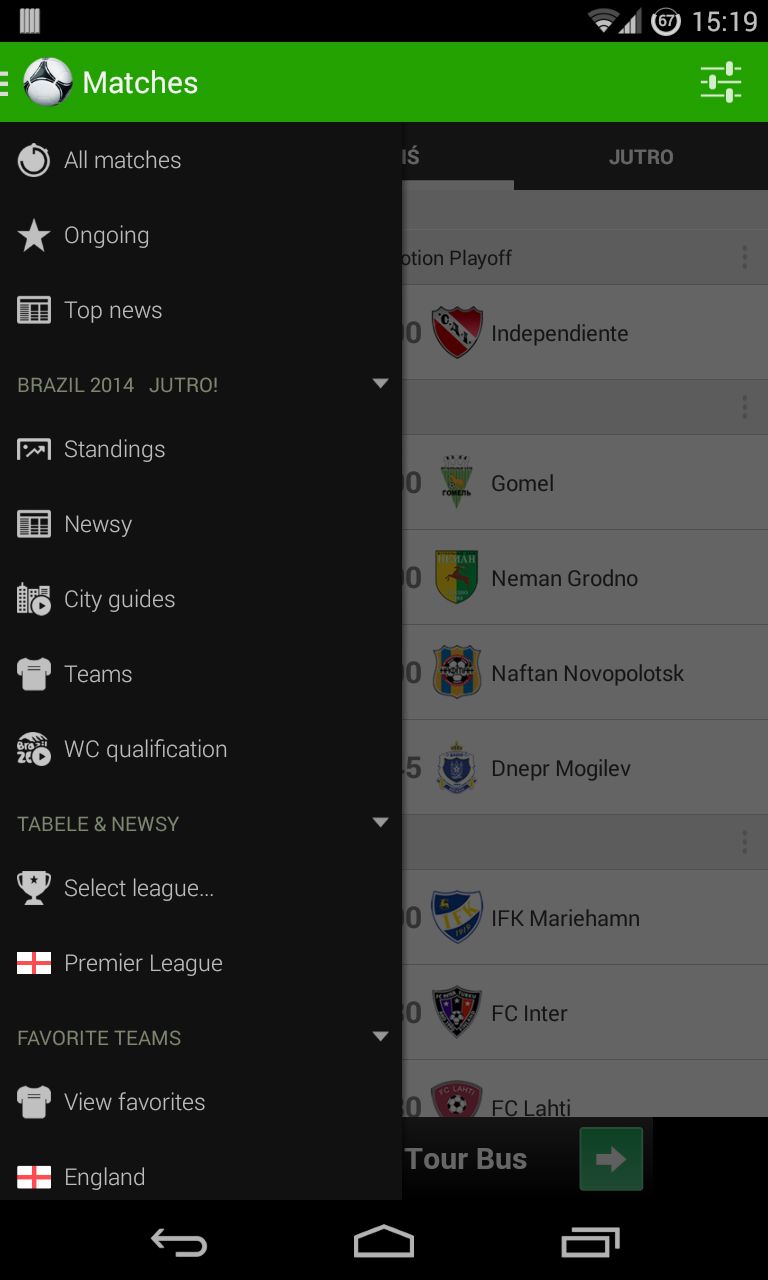Open View favorites
Image resolution: width=768 pixels, height=1280 pixels.
(201, 1103)
